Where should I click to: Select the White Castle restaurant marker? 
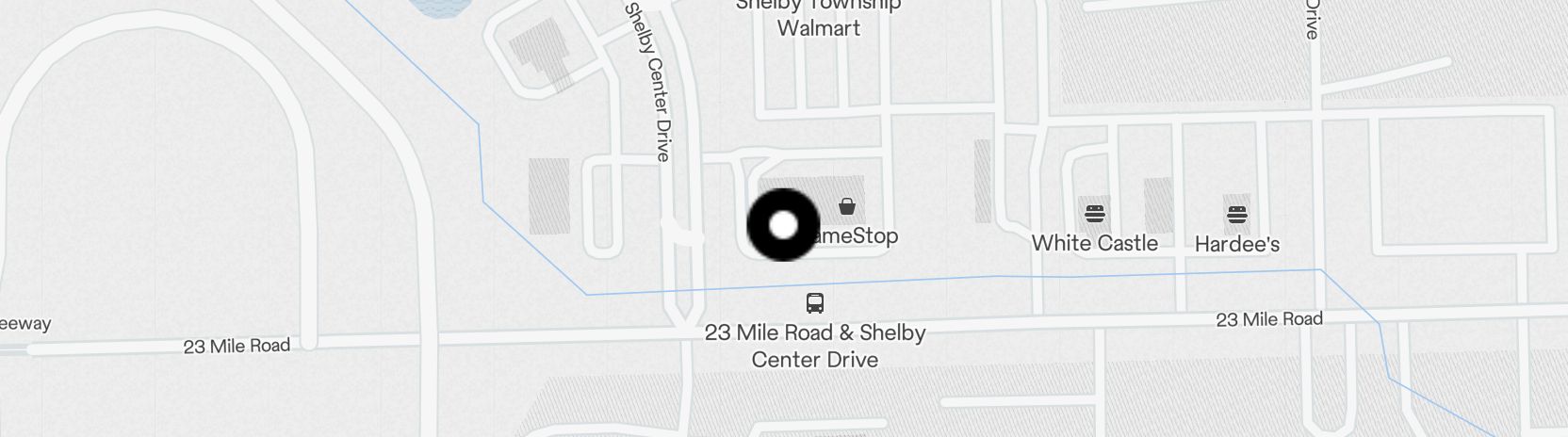(1094, 214)
